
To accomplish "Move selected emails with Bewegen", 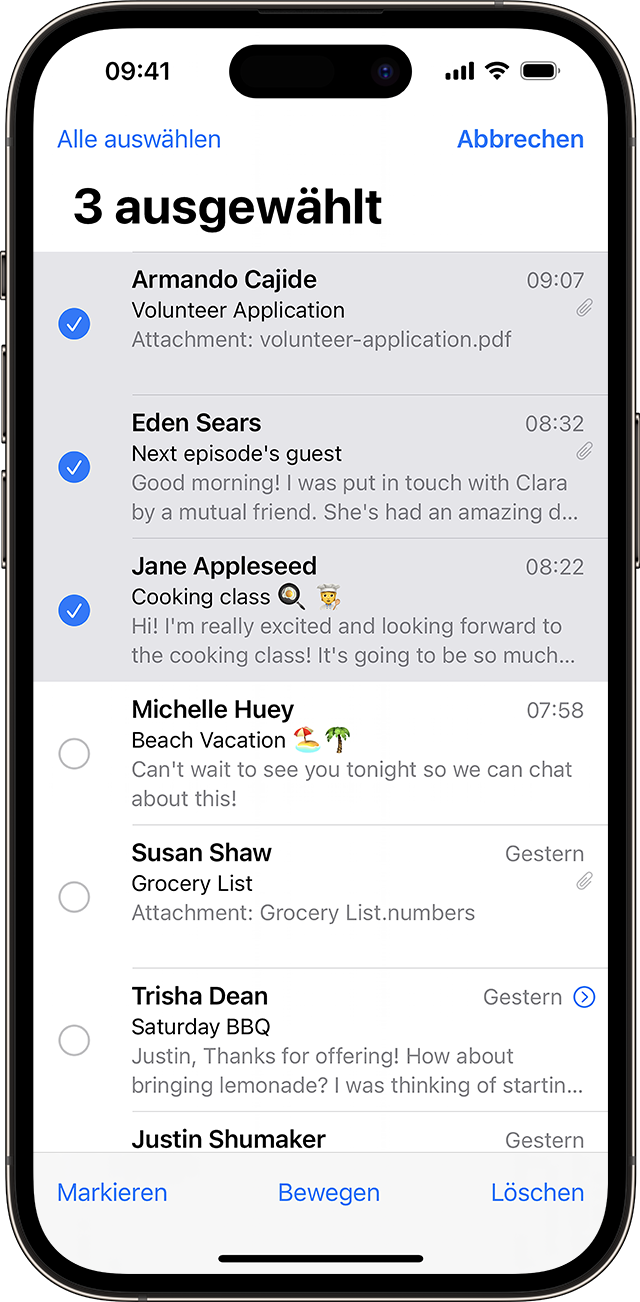I will tap(329, 1192).
